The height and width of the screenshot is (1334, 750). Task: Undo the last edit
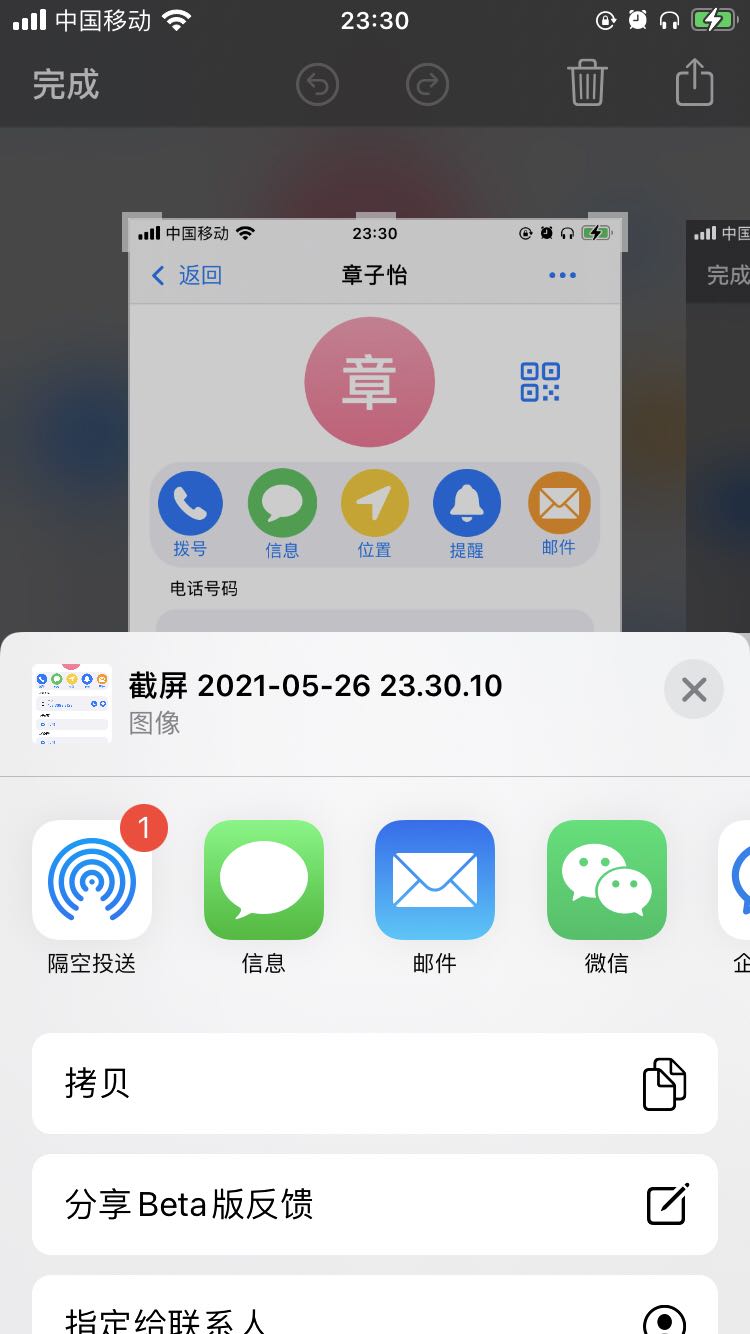click(x=318, y=84)
